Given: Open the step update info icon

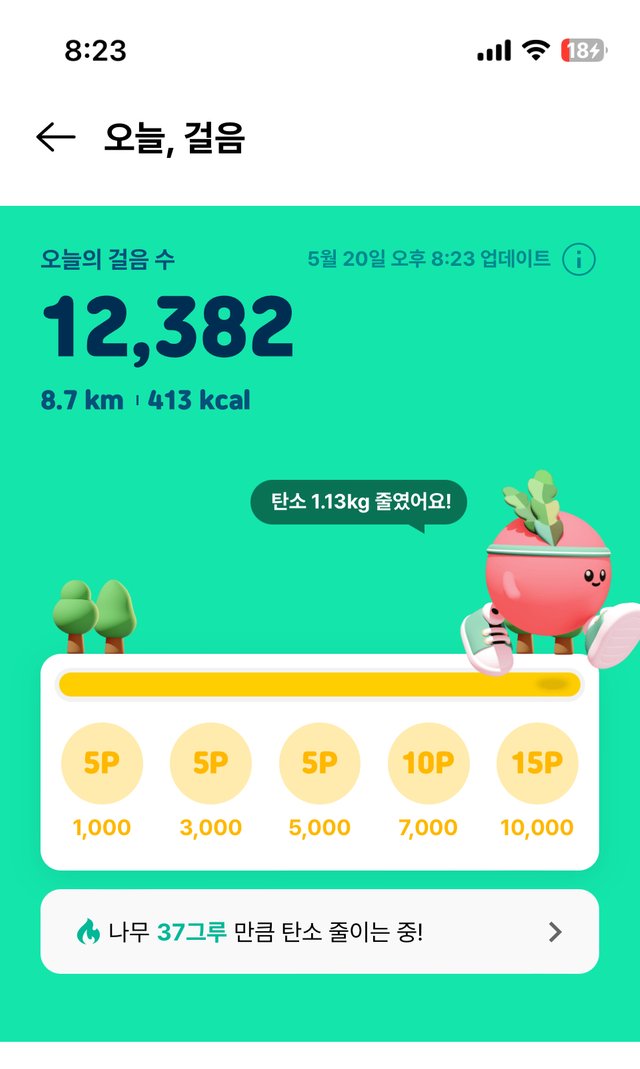Looking at the screenshot, I should 578,260.
